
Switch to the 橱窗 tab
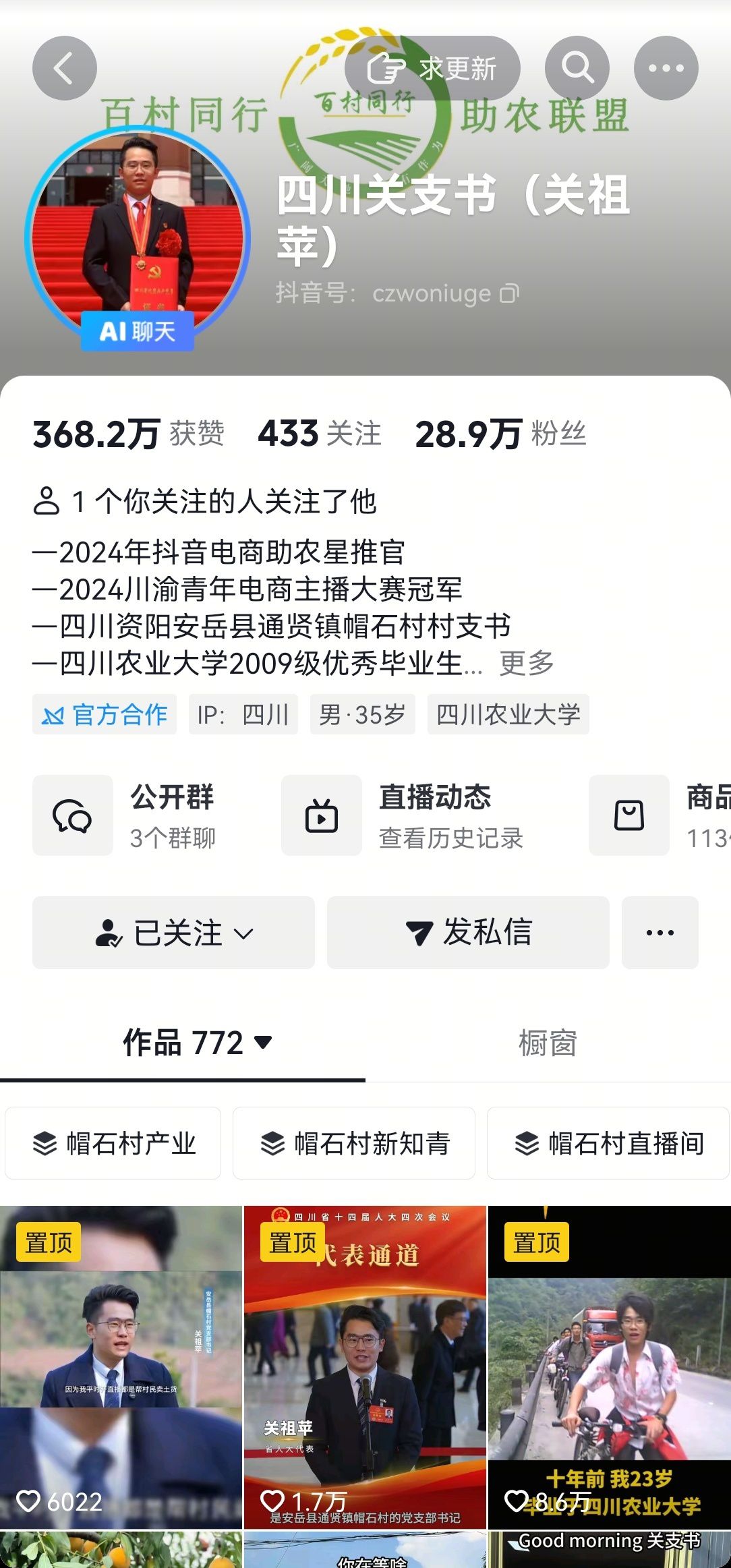548,1043
